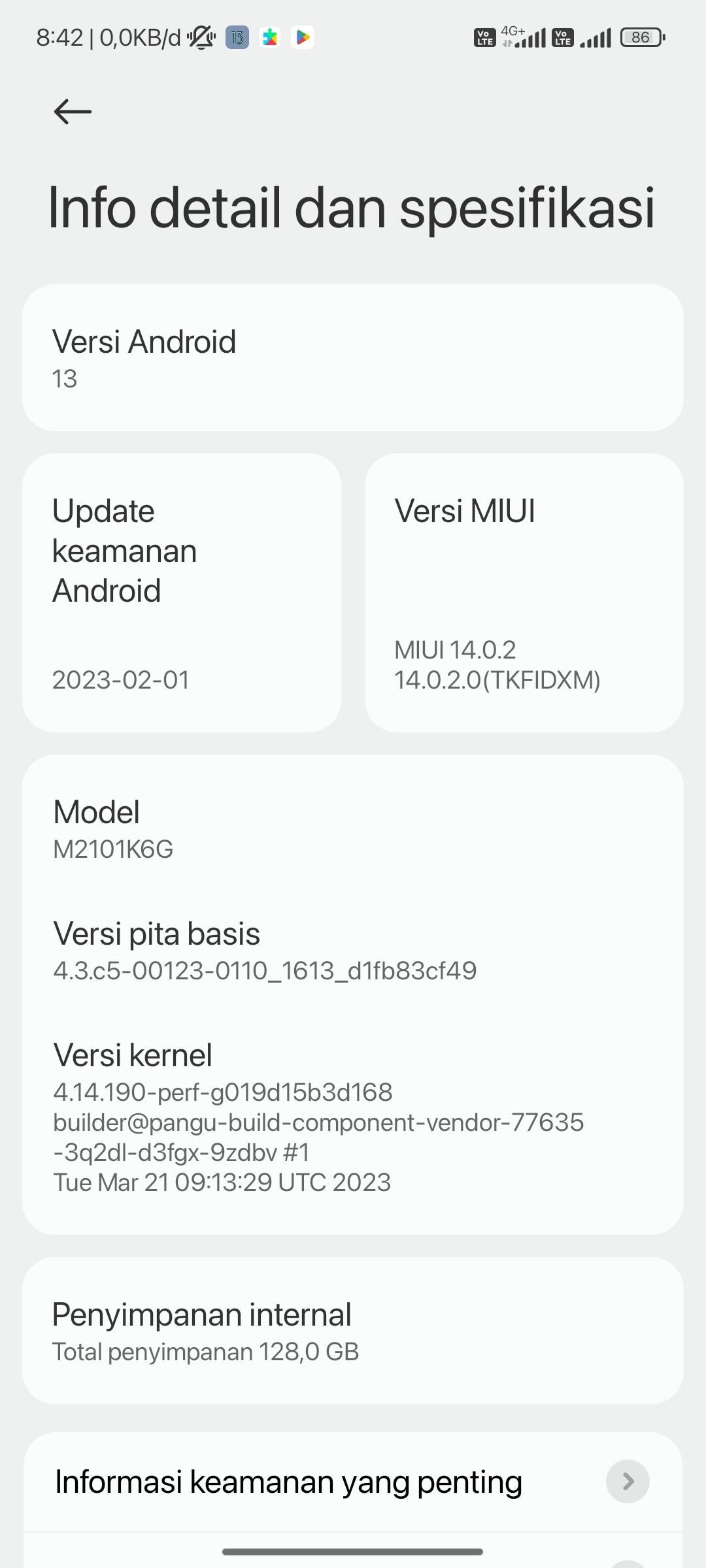
Task: Go back using the top arrow
Action: tap(72, 111)
